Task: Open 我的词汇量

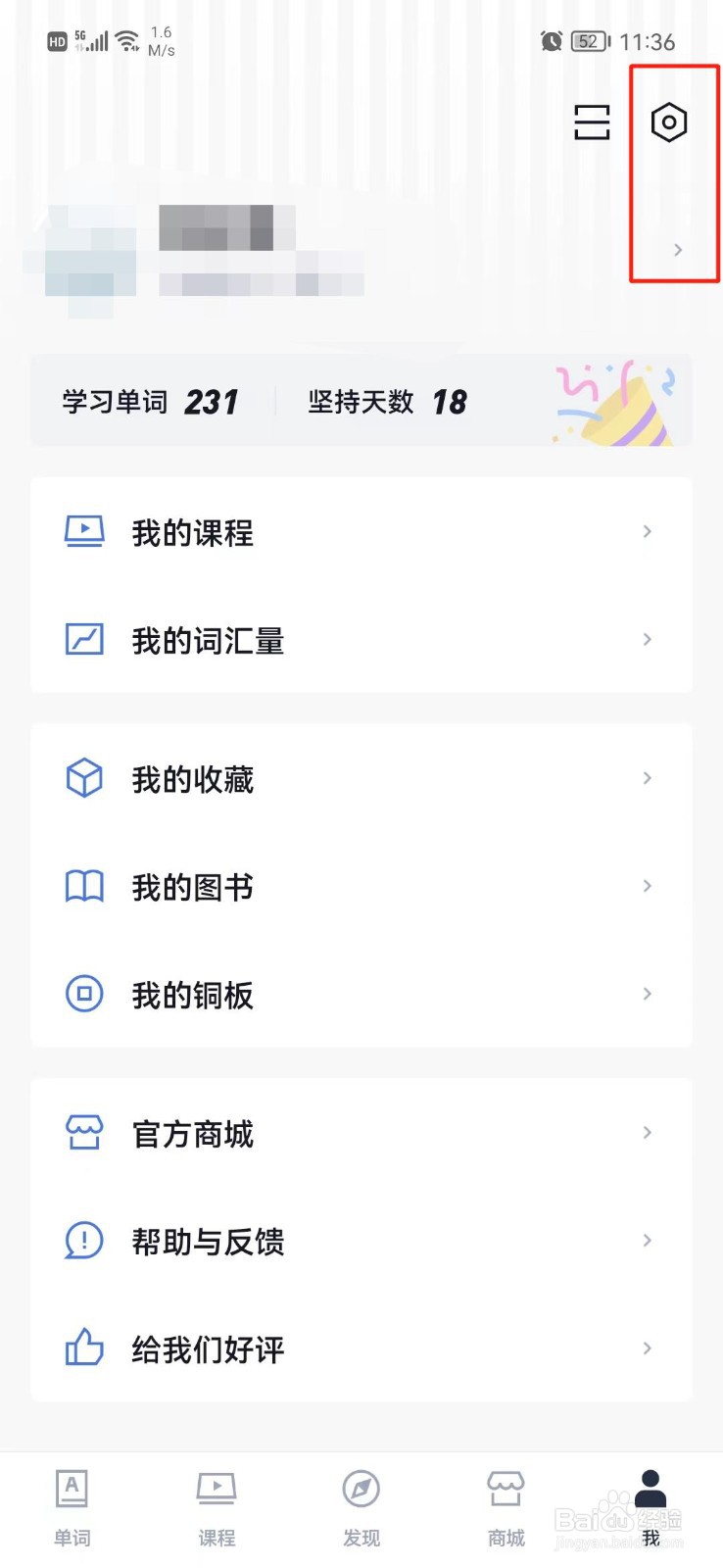Action: 361,640
